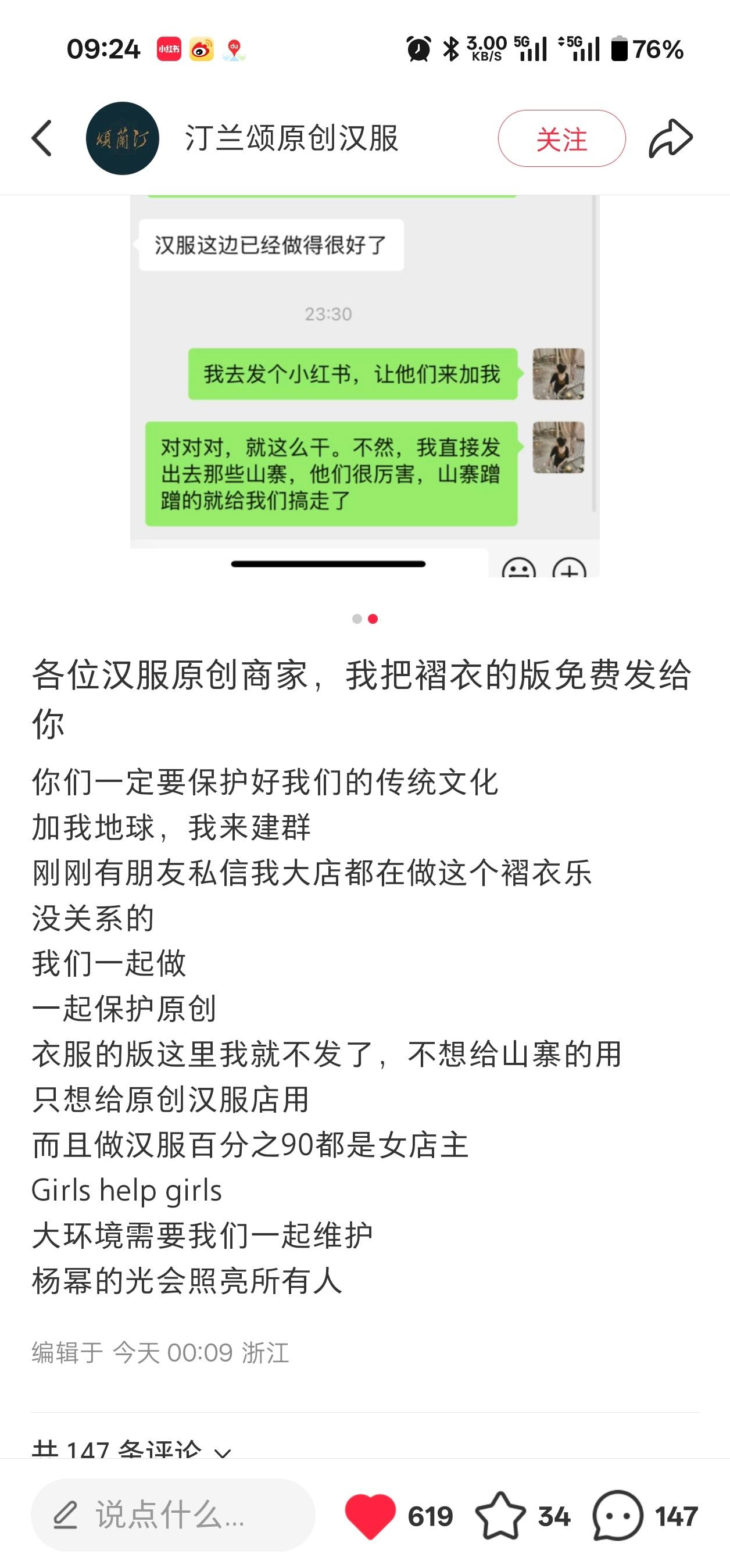Save the post with the star icon
The height and width of the screenshot is (1568, 730).
point(500,1516)
